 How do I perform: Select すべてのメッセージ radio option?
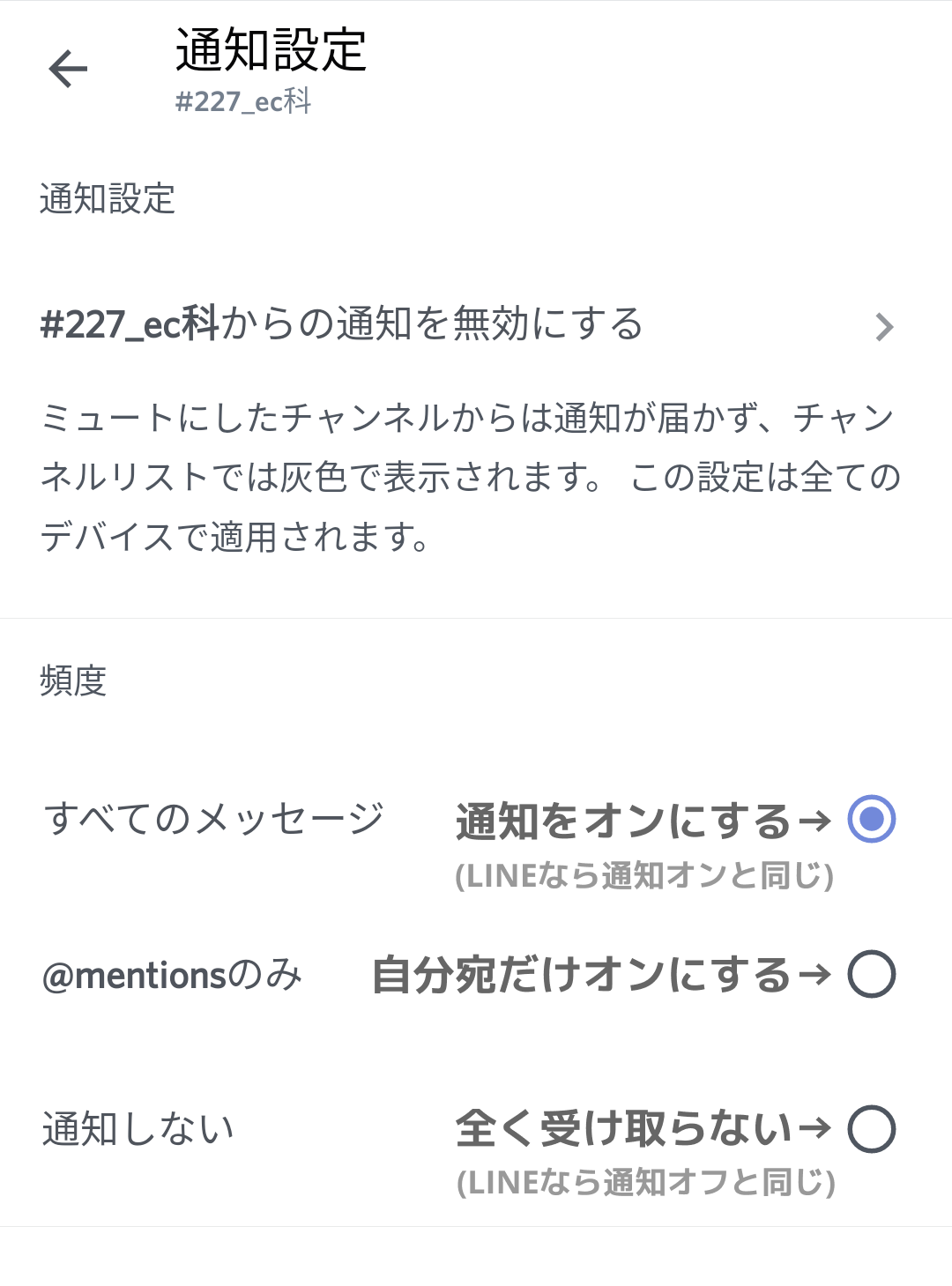tap(871, 819)
